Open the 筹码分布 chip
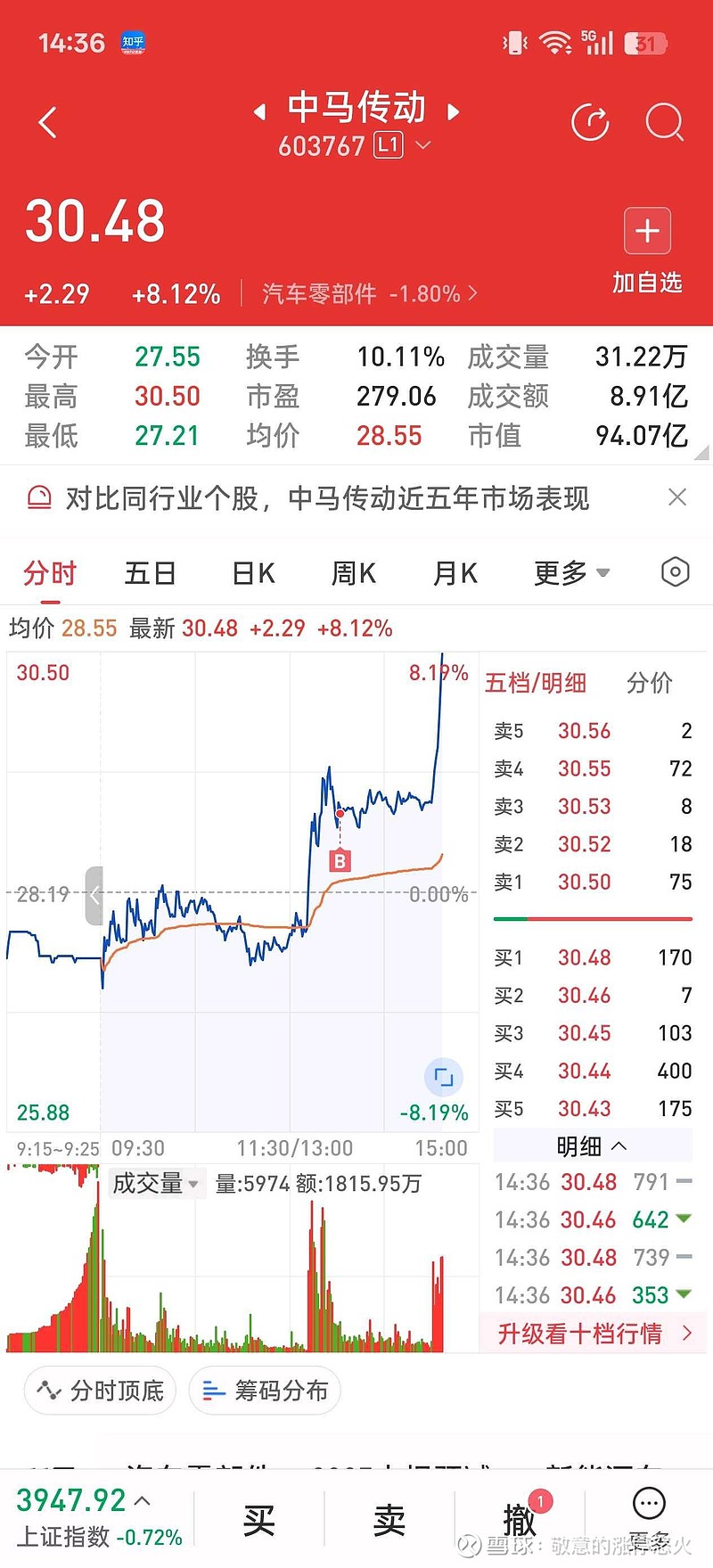The image size is (713, 1568). tap(266, 1391)
